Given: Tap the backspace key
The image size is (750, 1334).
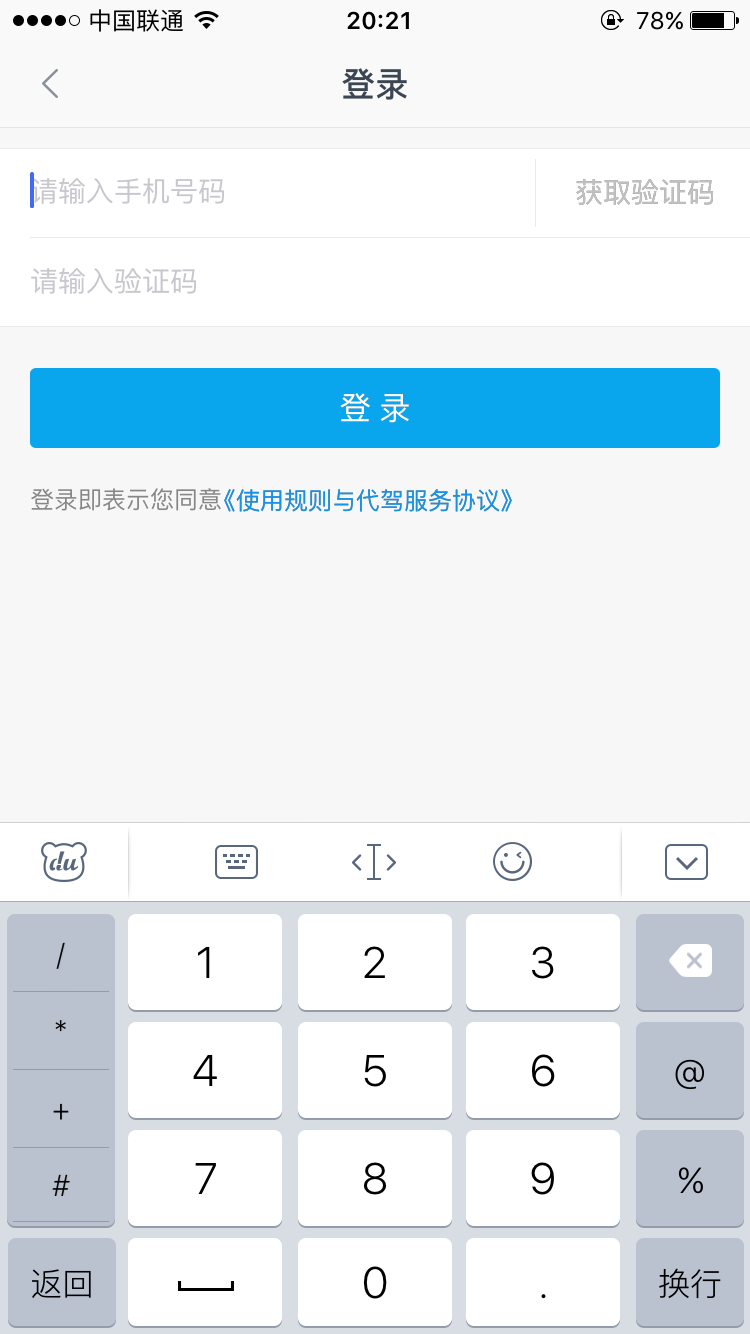Looking at the screenshot, I should pyautogui.click(x=690, y=962).
